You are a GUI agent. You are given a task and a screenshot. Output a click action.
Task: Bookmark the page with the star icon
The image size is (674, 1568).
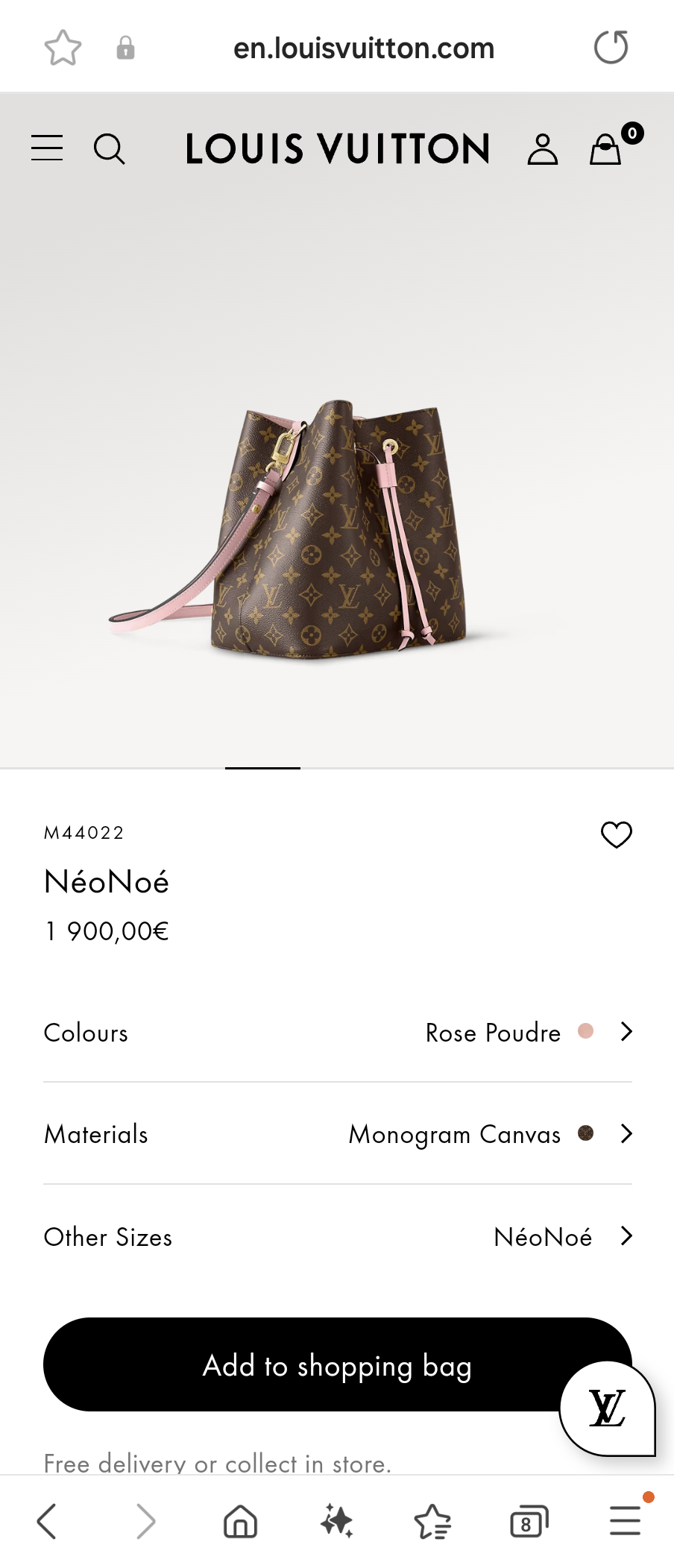click(63, 46)
